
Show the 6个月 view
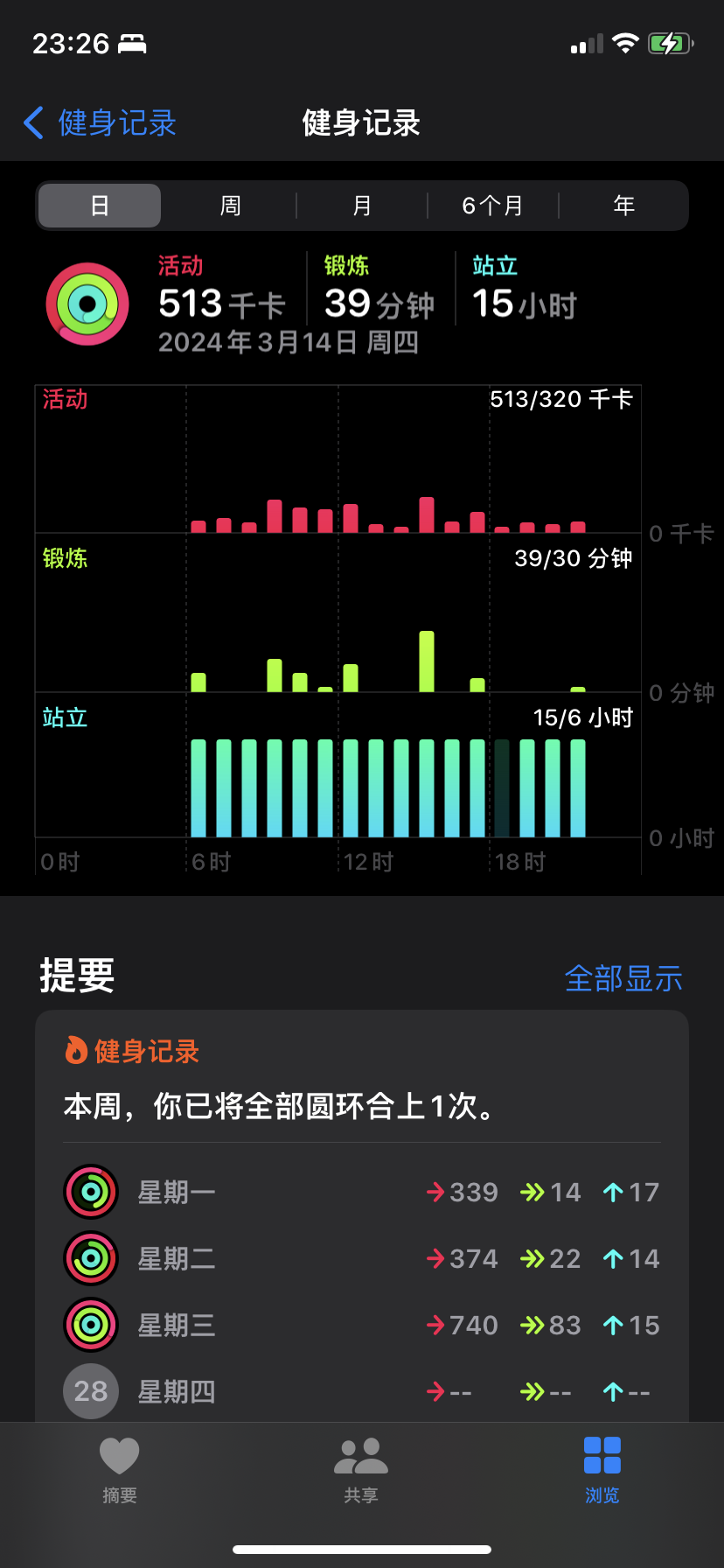click(493, 206)
